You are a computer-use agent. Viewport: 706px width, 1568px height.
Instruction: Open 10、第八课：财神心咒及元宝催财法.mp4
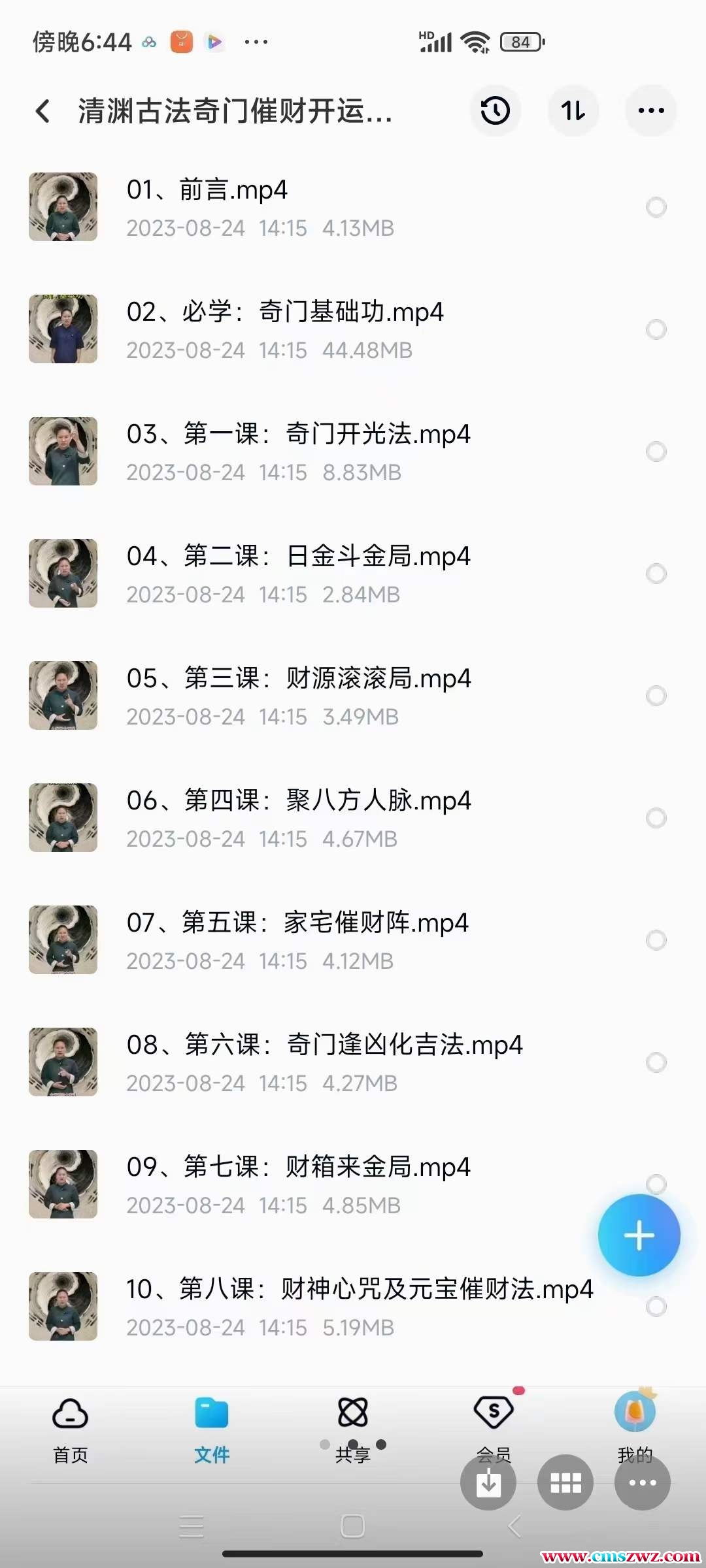pyautogui.click(x=360, y=1290)
